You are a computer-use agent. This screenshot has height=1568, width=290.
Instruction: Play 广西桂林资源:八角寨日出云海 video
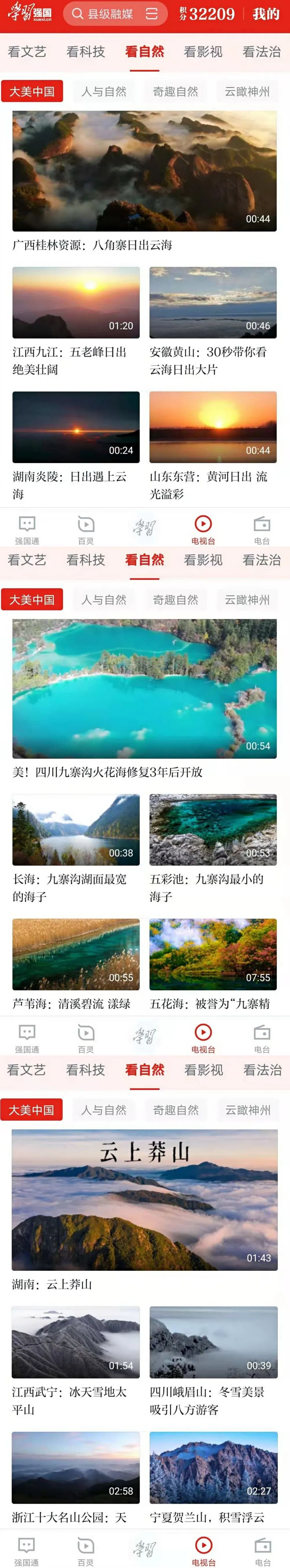[x=144, y=171]
